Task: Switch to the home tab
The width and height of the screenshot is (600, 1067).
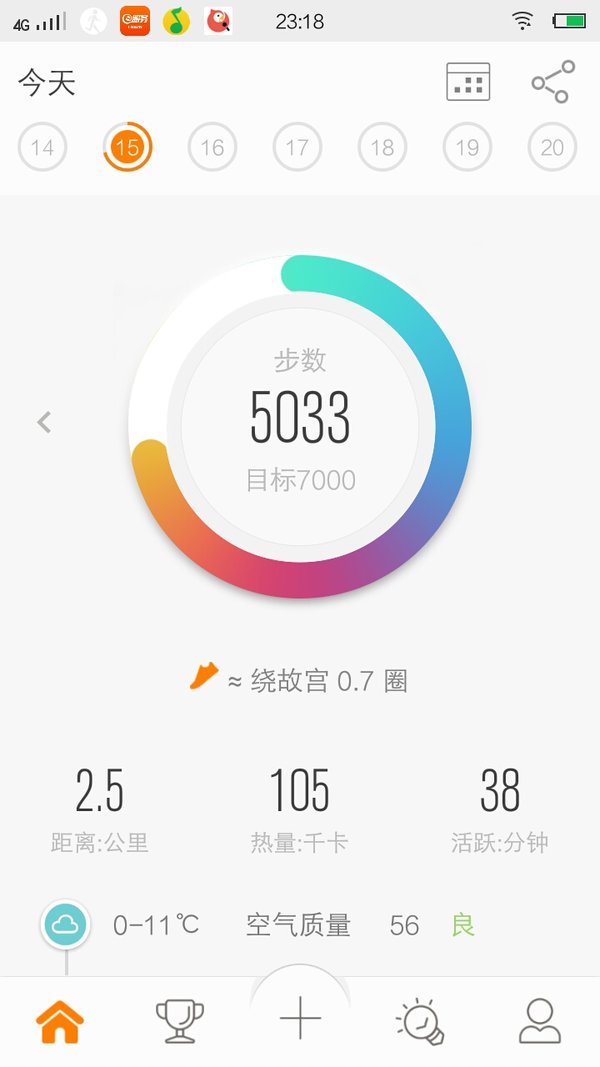Action: click(60, 1021)
